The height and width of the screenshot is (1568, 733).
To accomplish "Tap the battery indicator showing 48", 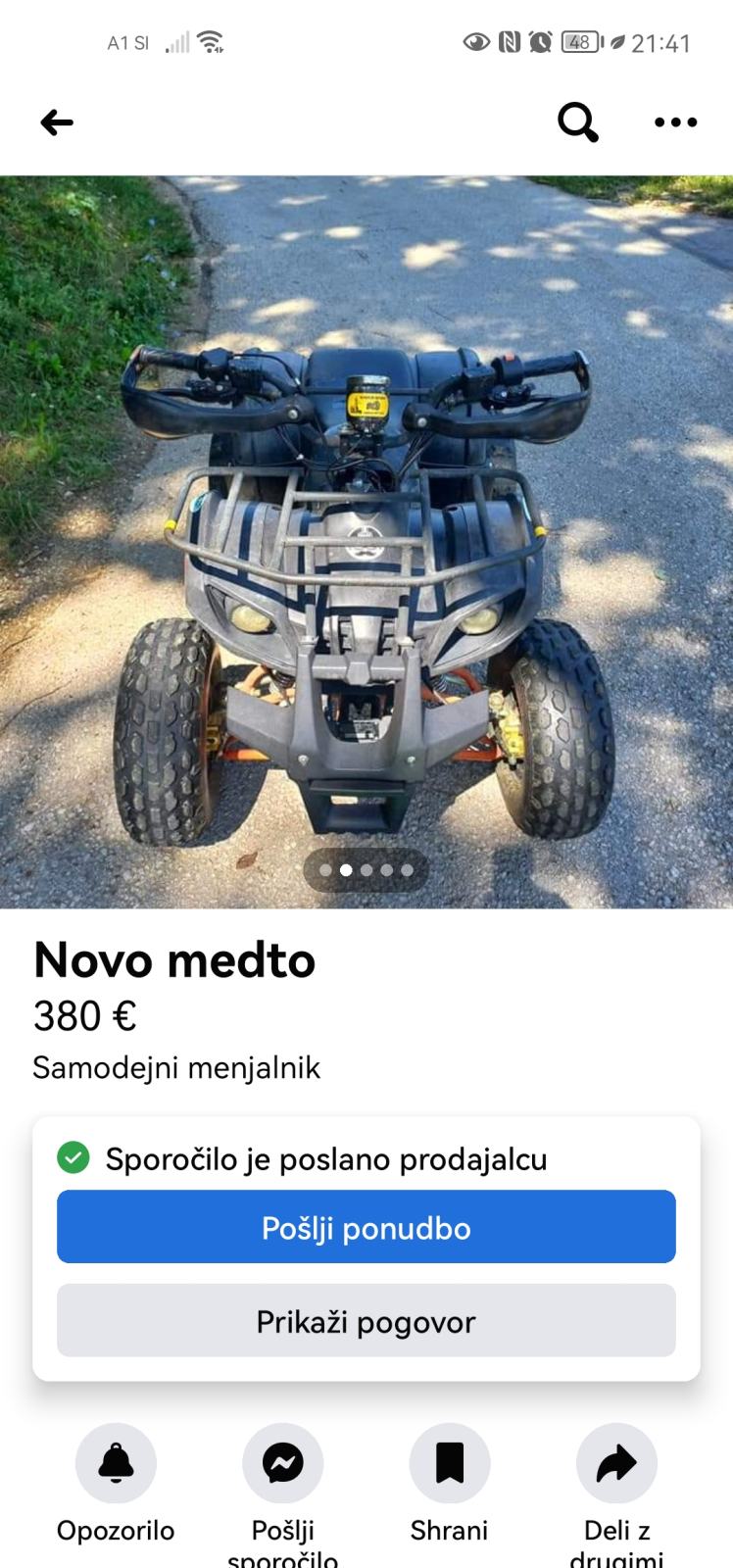I will tap(578, 42).
